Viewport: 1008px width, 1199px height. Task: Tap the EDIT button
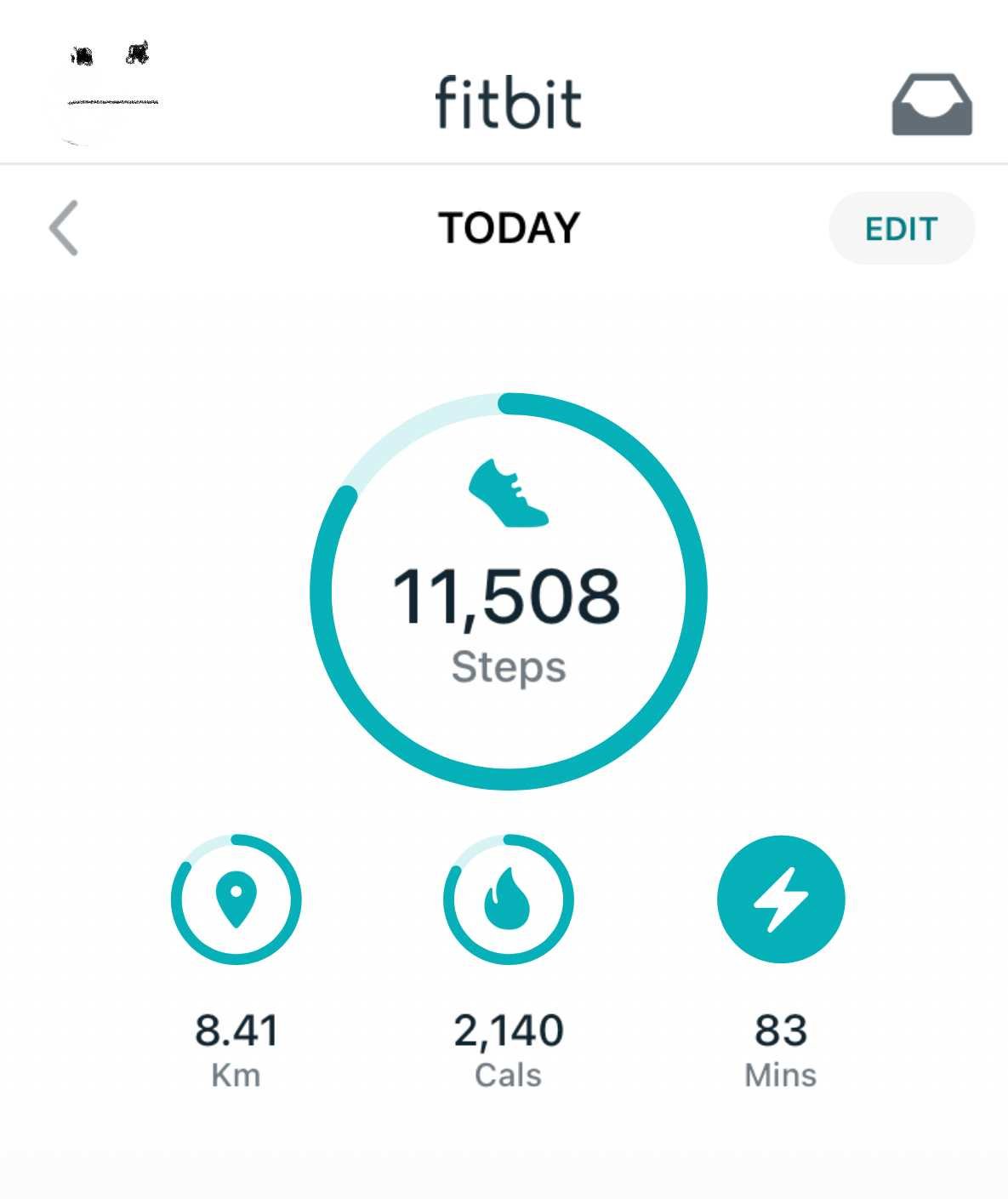coord(901,228)
